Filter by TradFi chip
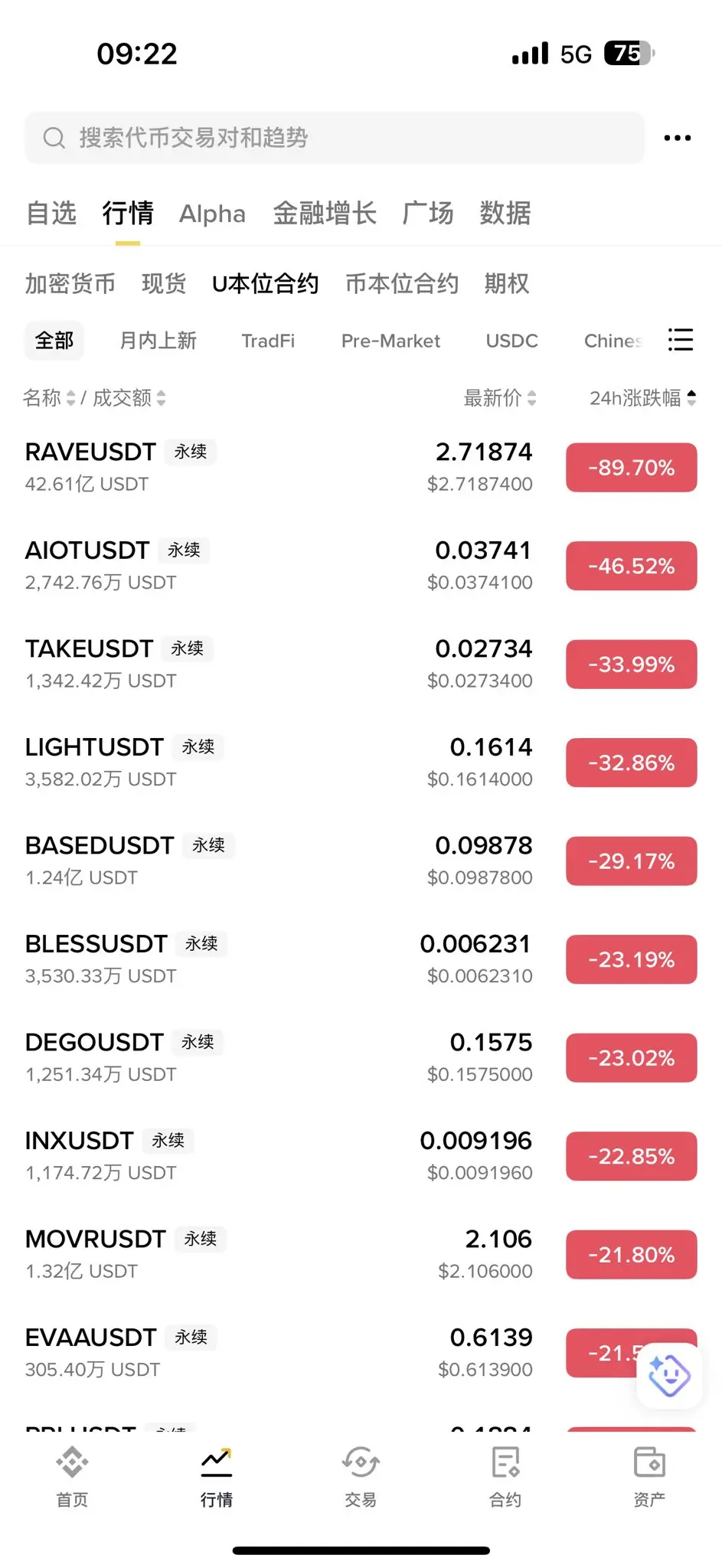This screenshot has width=722, height=1568. (268, 341)
